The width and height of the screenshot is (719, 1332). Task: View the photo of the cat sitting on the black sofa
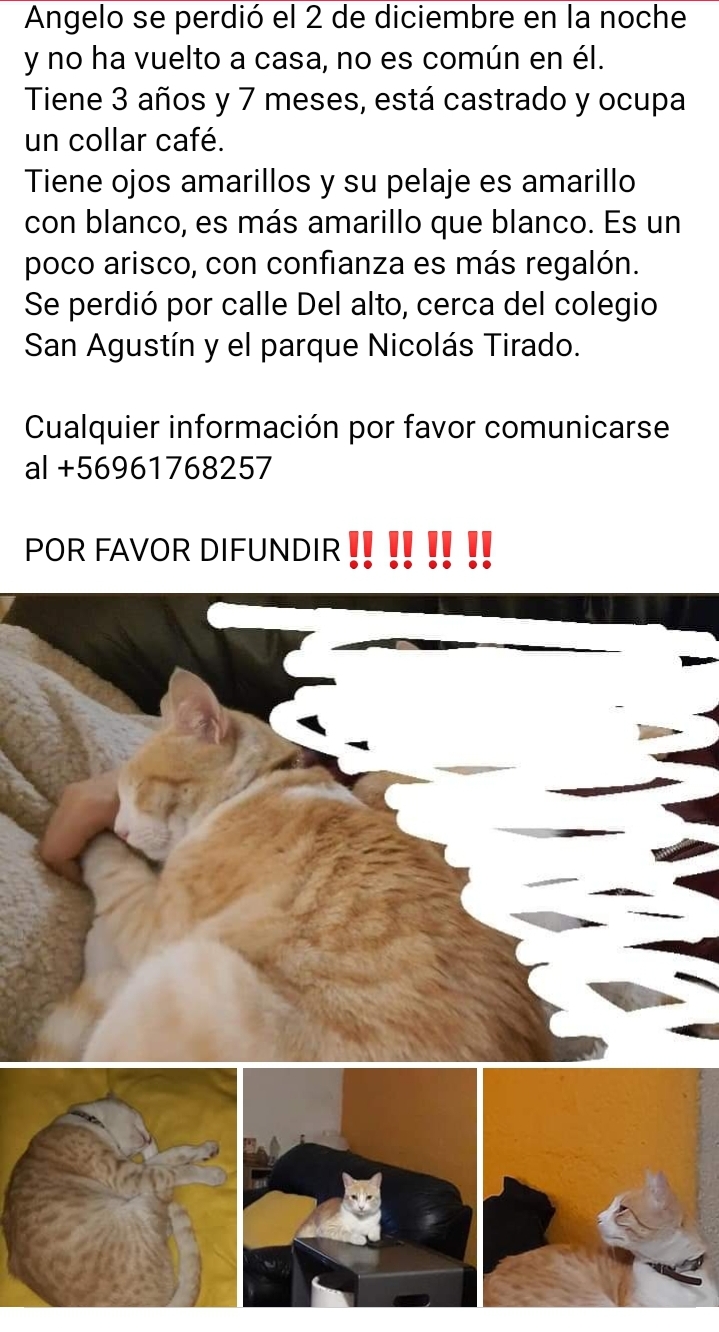click(360, 1187)
